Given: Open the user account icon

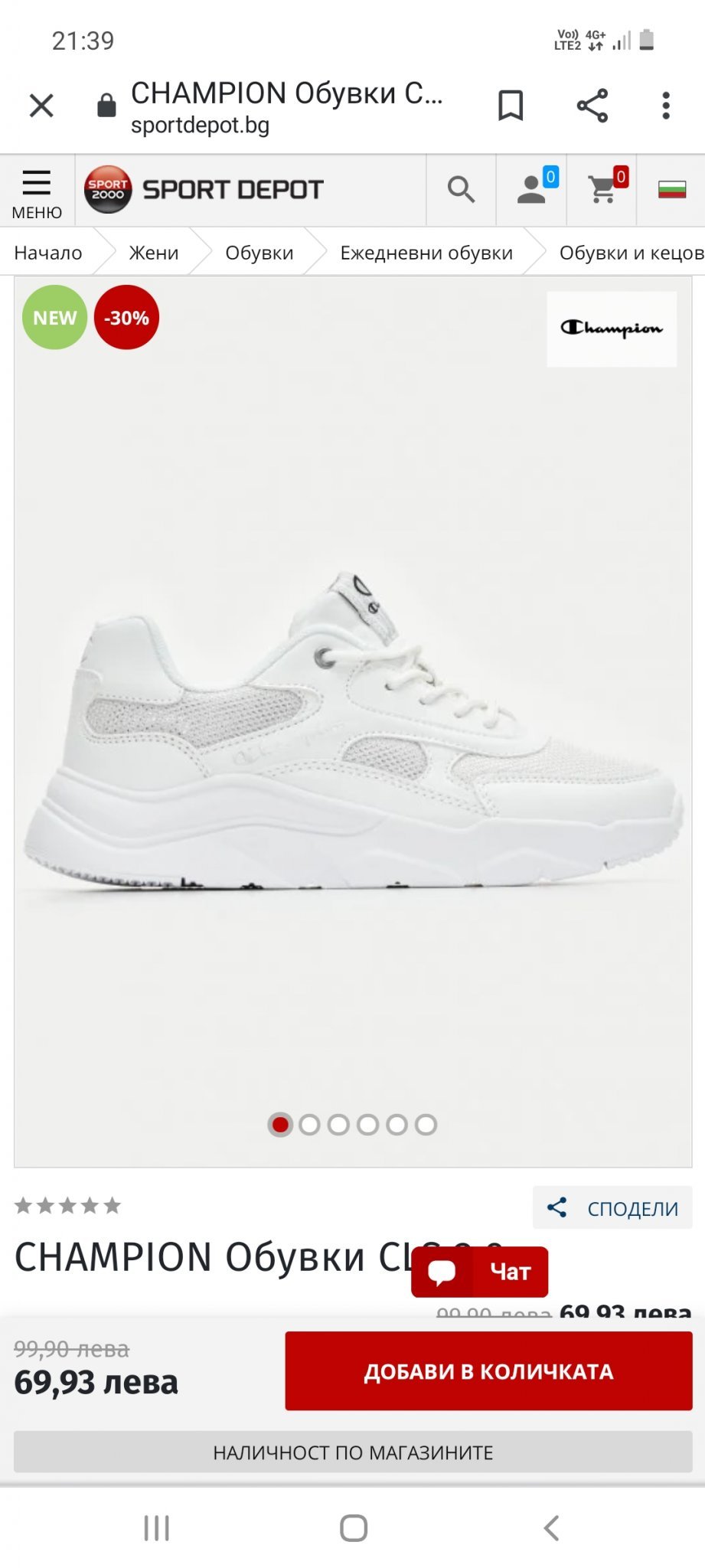Looking at the screenshot, I should click(532, 189).
